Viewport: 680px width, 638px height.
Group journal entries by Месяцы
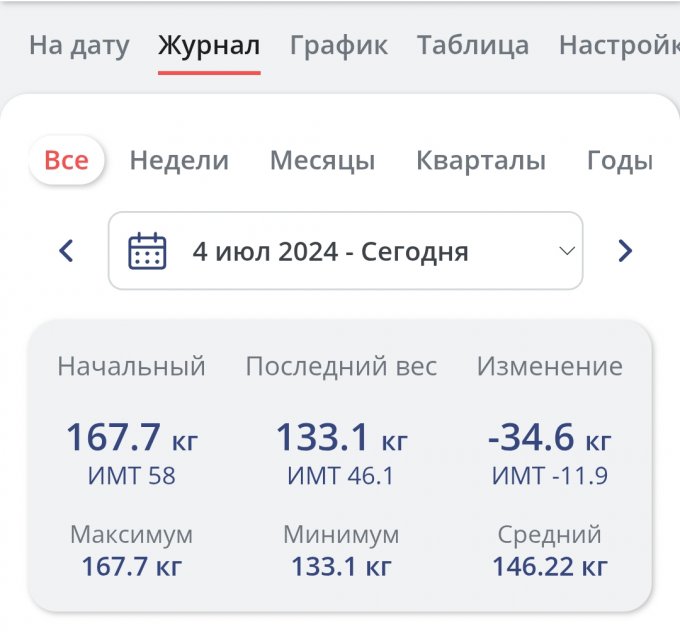pyautogui.click(x=322, y=160)
